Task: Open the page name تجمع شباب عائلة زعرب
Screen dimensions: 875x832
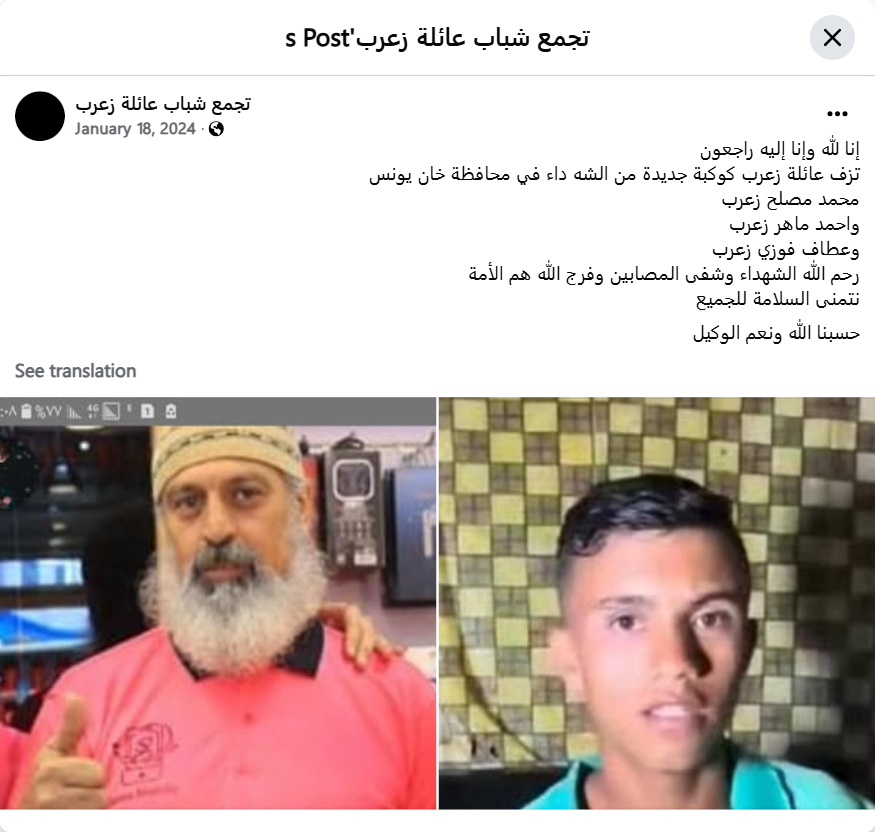Action: (x=162, y=103)
